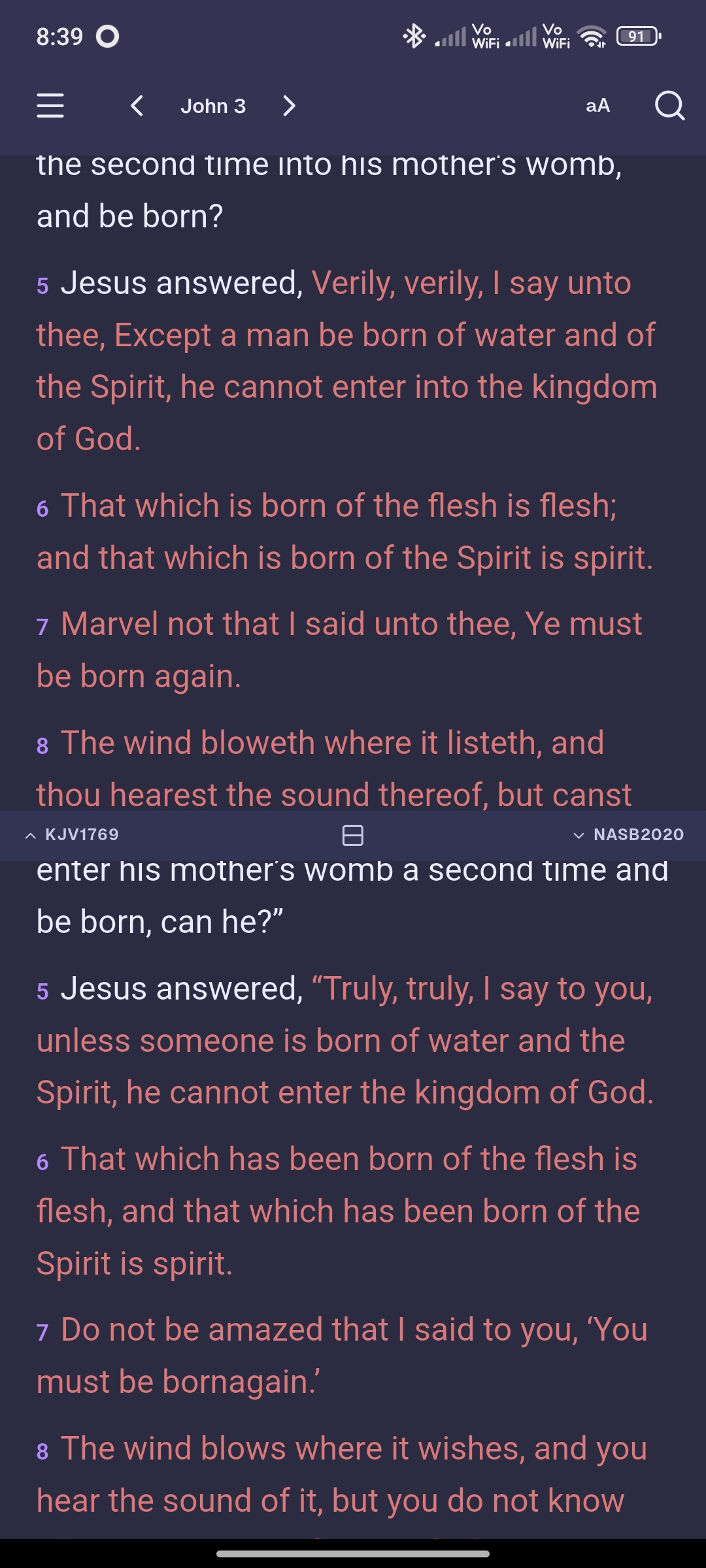Tap the split-screen view icon between translations
Screen dimensions: 706x1568
353,834
